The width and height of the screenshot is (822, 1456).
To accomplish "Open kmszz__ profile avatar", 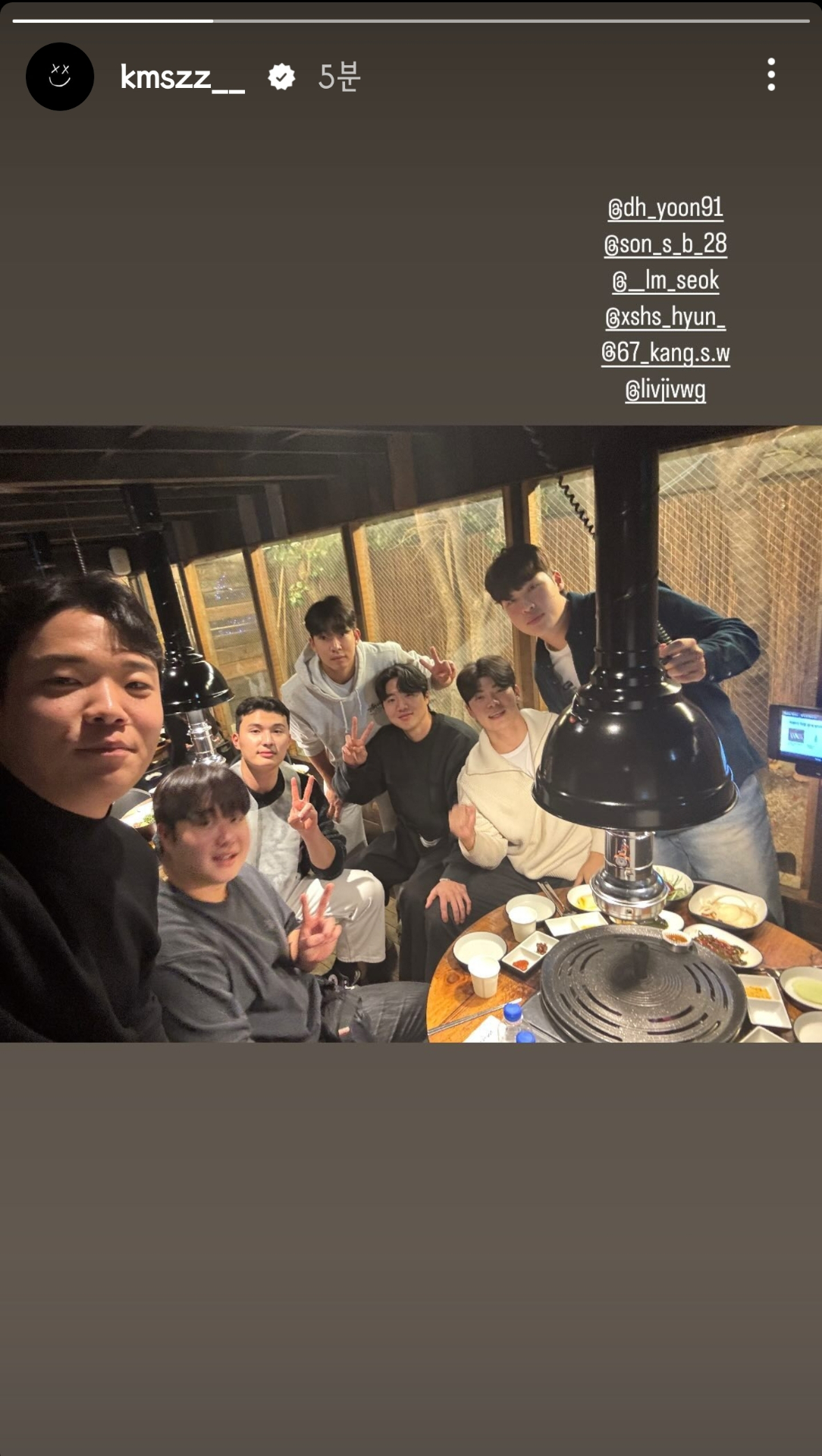I will 60,77.
